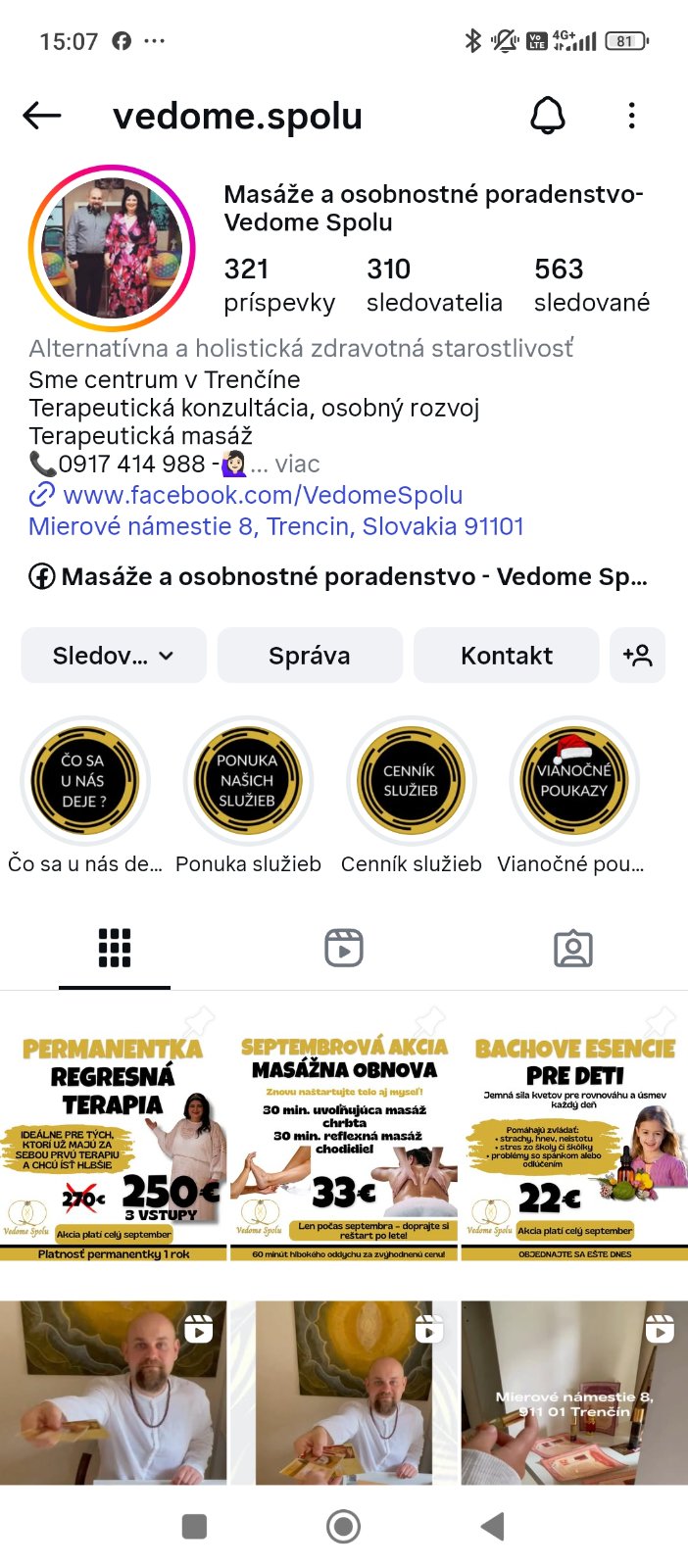
Task: Tap the Kontakt button
Action: (x=506, y=656)
